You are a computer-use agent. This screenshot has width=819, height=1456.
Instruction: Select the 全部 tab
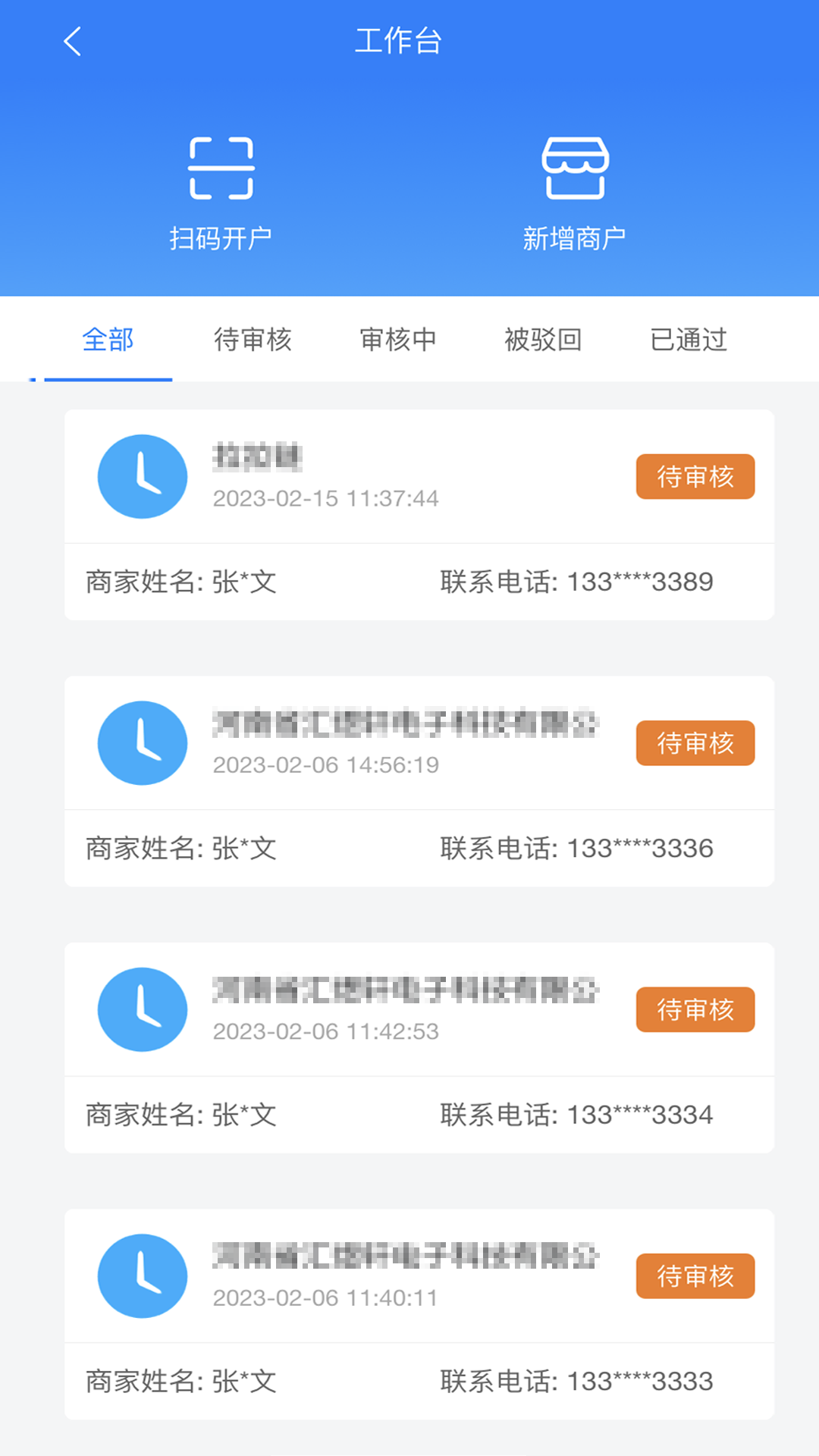(108, 340)
